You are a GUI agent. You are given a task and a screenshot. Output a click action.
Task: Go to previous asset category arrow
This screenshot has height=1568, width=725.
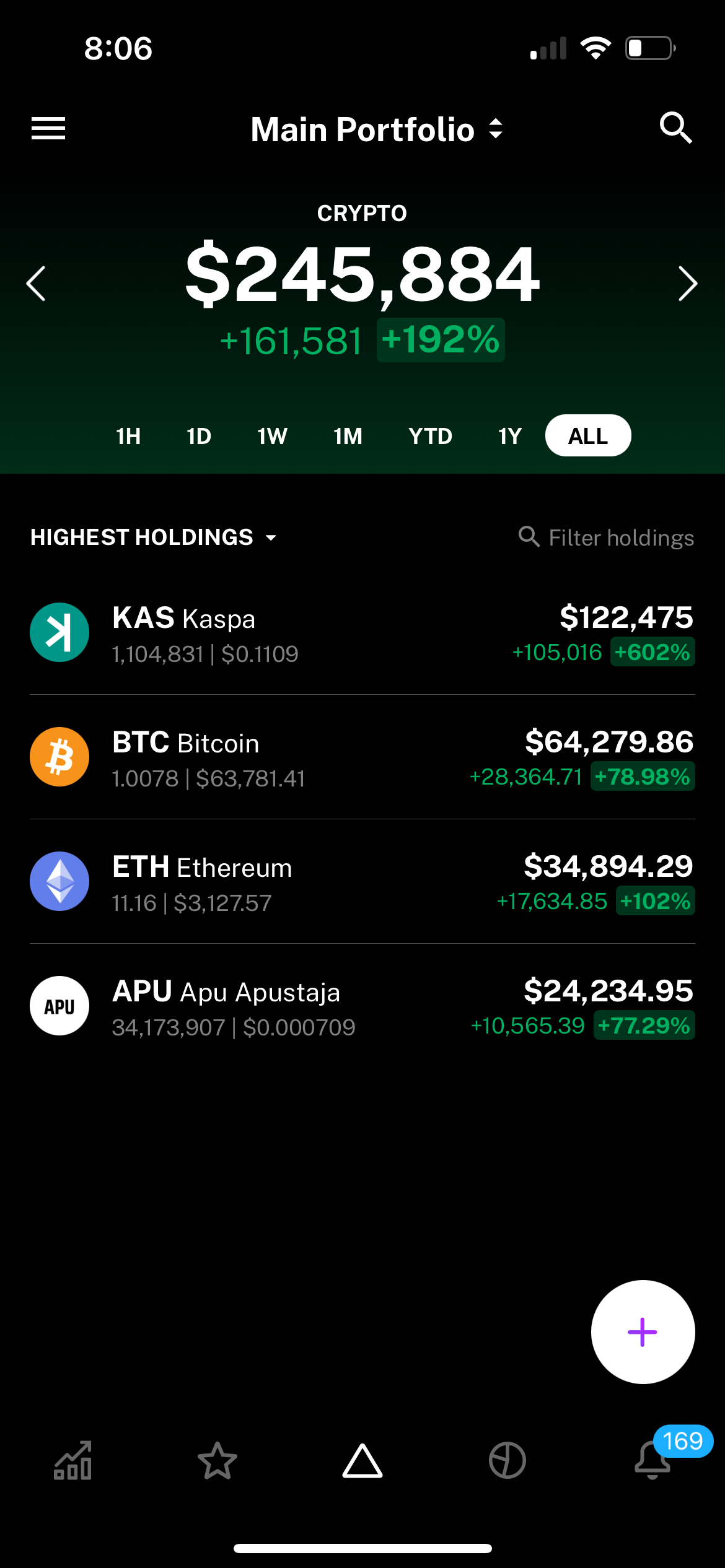(37, 284)
